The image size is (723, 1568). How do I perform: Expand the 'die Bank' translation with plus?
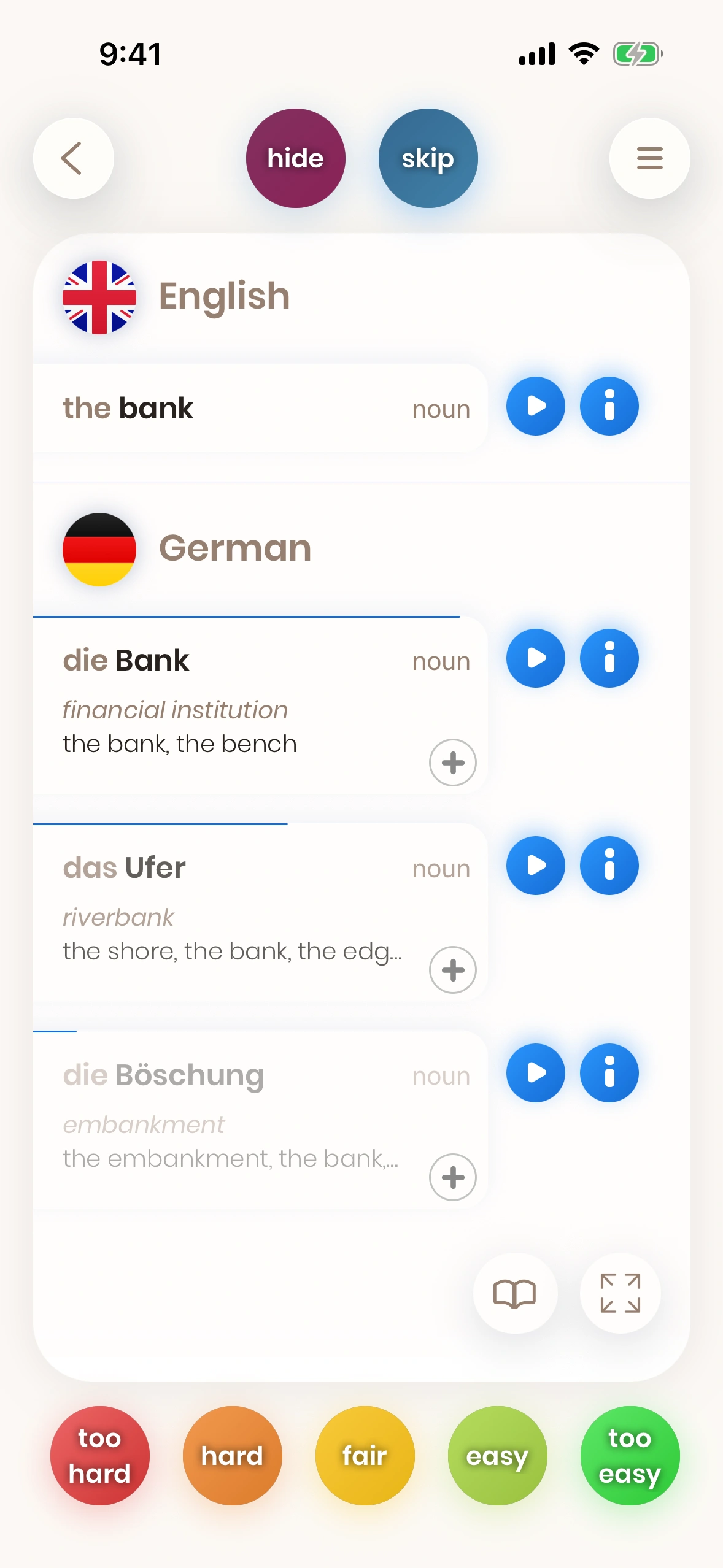tap(452, 763)
